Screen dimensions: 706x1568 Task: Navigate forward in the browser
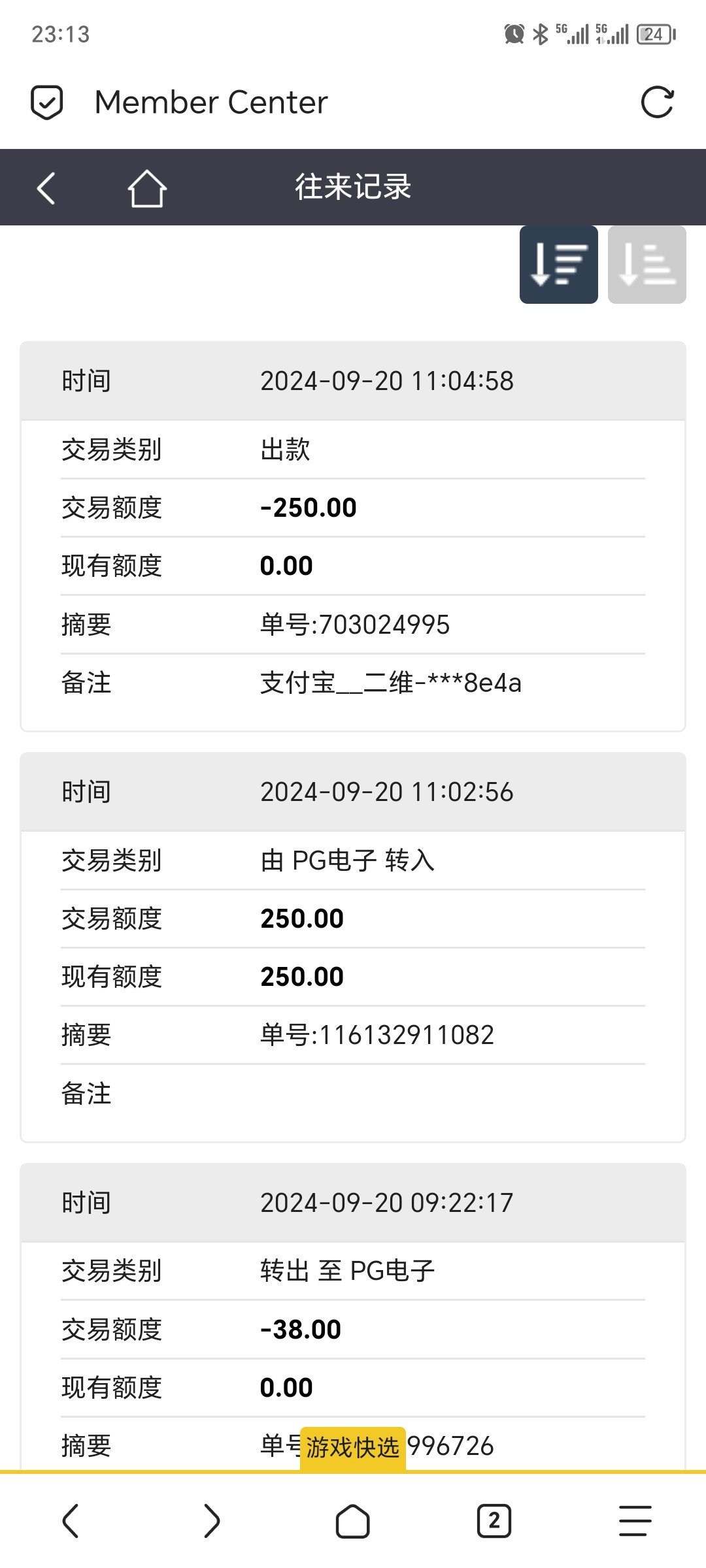[212, 1521]
